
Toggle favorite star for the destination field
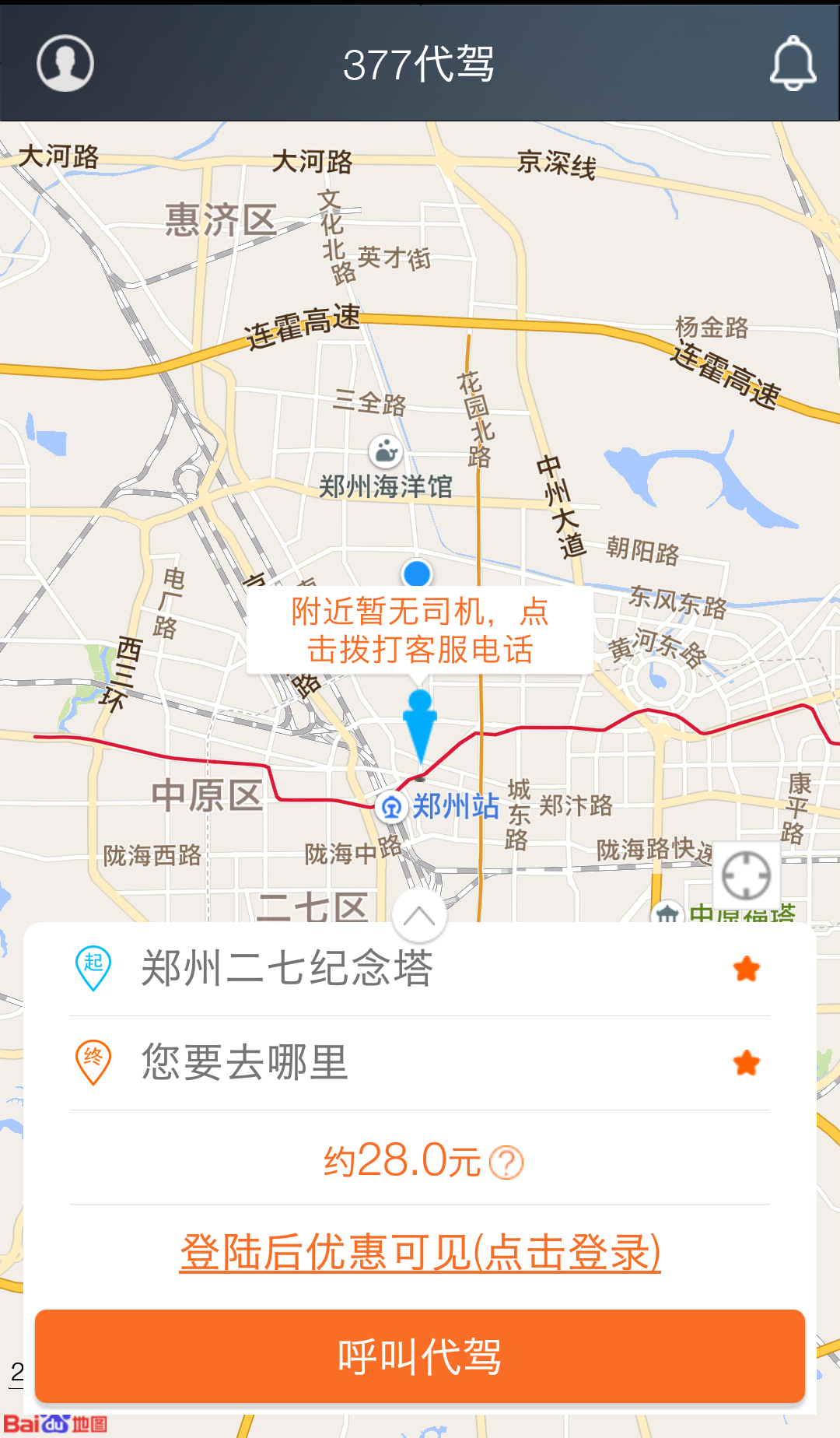[745, 1063]
